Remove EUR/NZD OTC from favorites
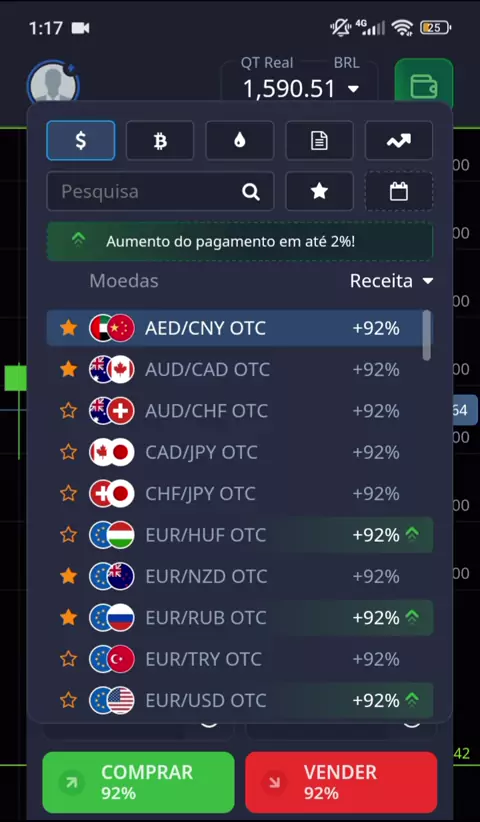This screenshot has height=822, width=480. pos(69,576)
